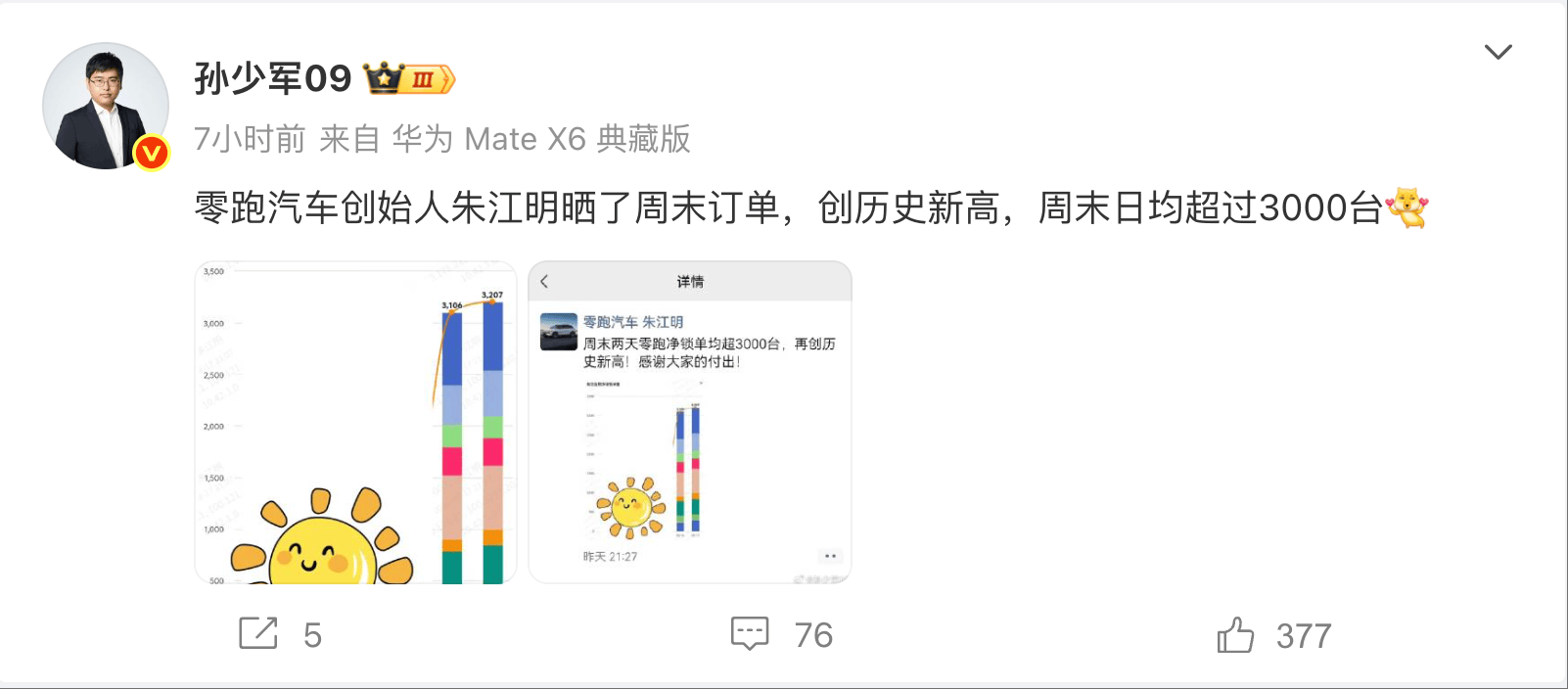This screenshot has width=1568, height=689.
Task: Tap the username 孙少军09
Action: tap(273, 78)
